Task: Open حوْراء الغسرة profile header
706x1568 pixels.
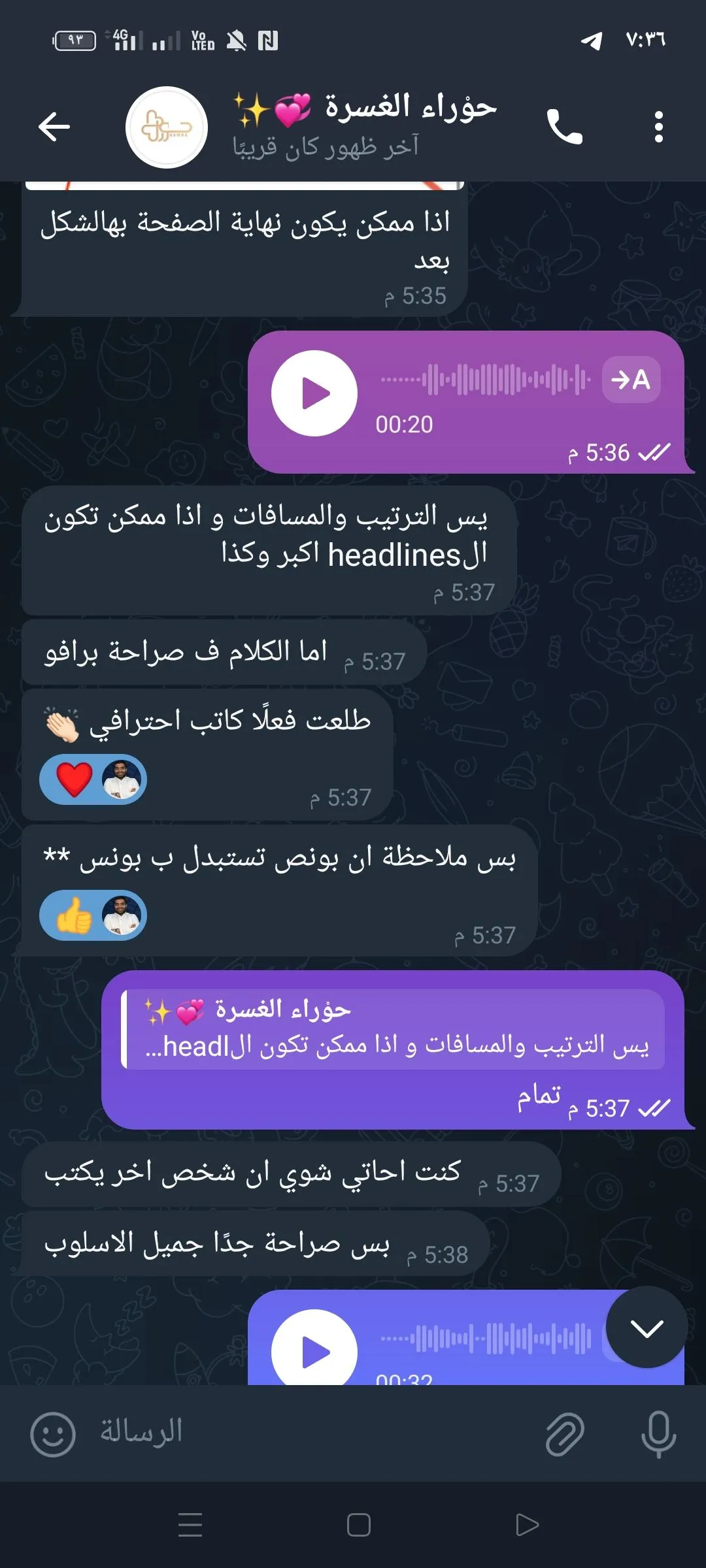Action: (x=366, y=125)
